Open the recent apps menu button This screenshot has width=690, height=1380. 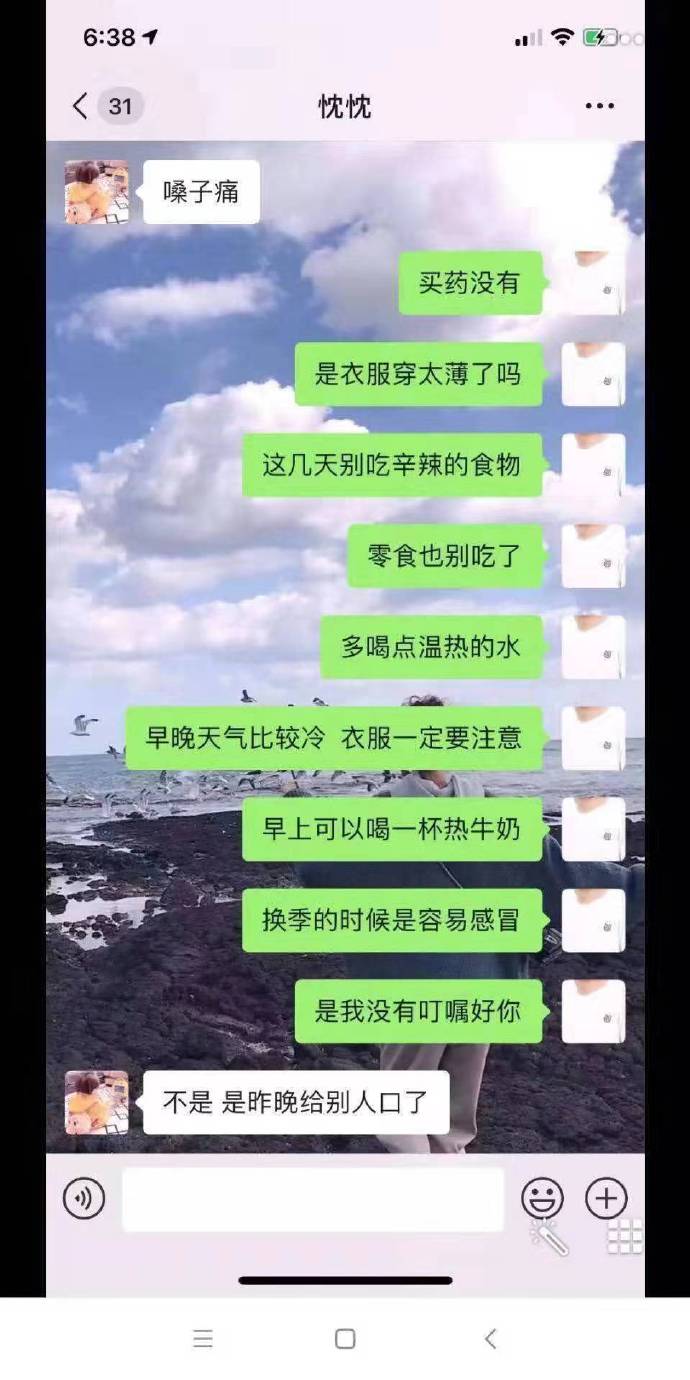tap(203, 1339)
